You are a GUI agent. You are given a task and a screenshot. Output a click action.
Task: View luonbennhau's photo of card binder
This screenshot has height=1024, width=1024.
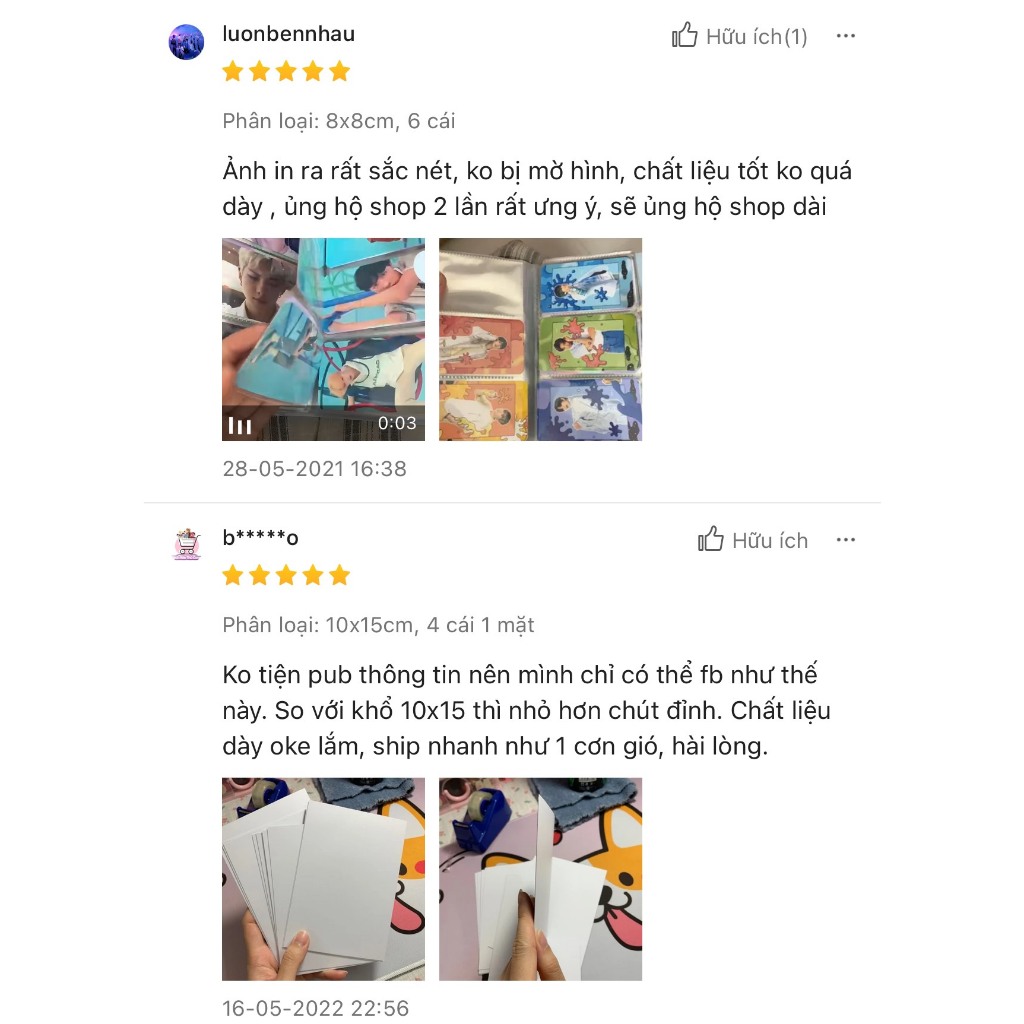540,339
